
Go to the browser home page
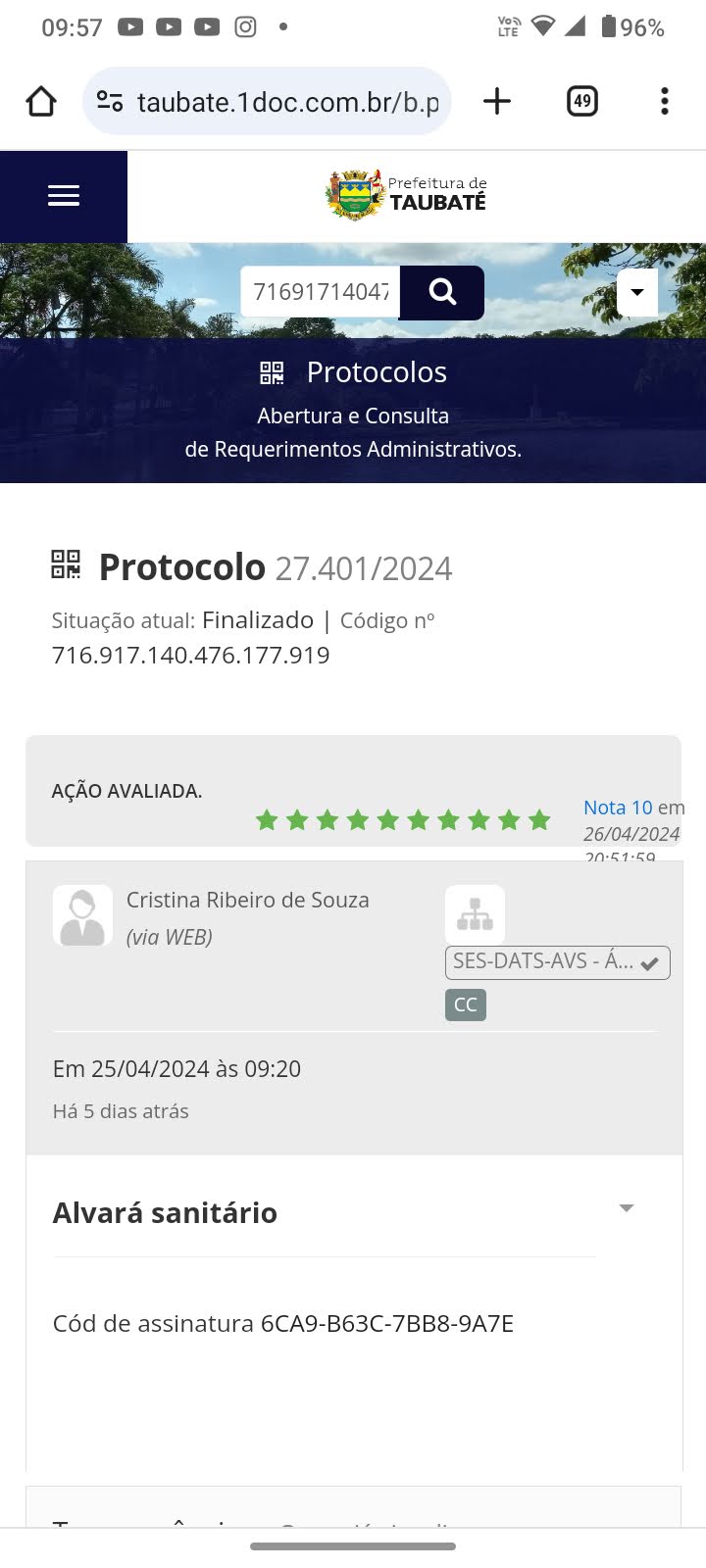tap(41, 101)
